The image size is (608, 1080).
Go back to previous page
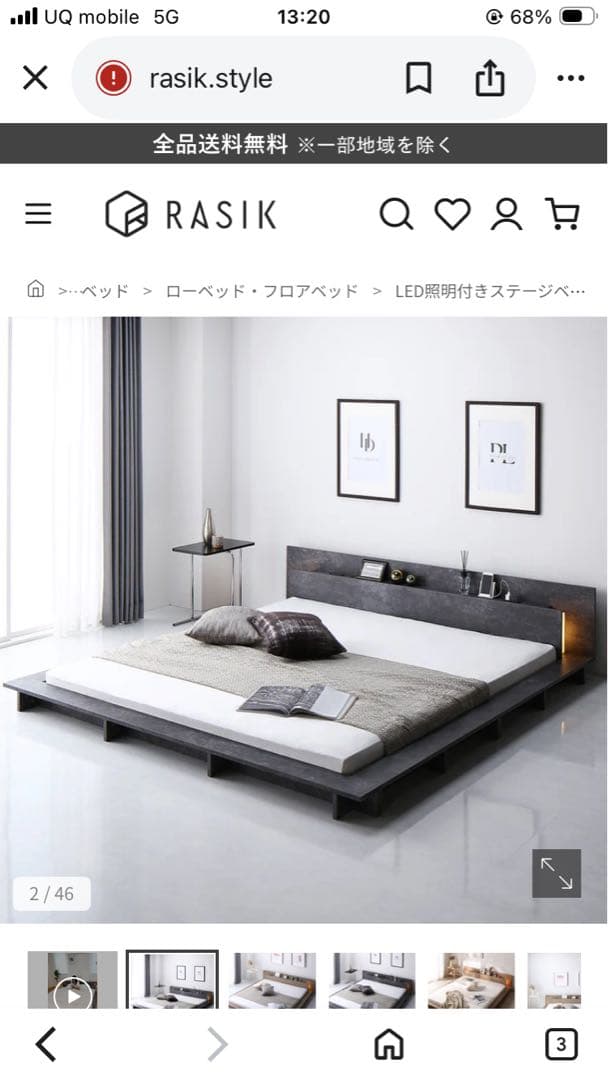(46, 1045)
